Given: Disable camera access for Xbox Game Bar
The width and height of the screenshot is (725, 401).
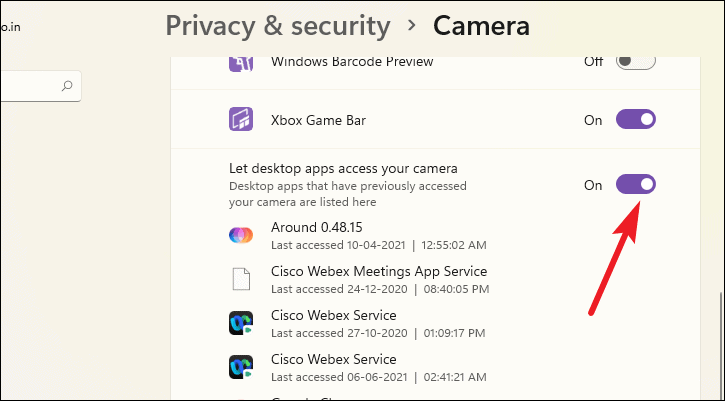Looking at the screenshot, I should click(635, 120).
